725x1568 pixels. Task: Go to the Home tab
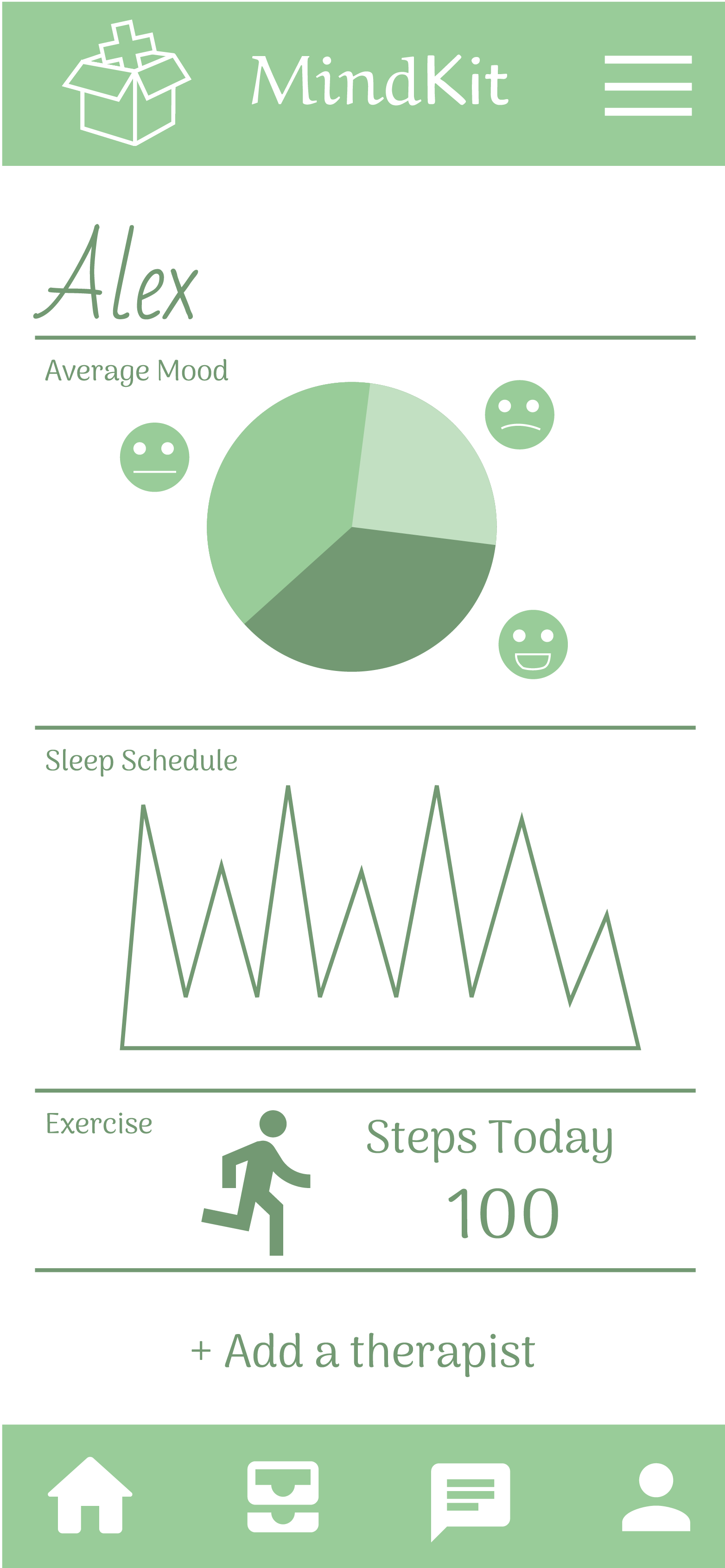coord(90,1496)
